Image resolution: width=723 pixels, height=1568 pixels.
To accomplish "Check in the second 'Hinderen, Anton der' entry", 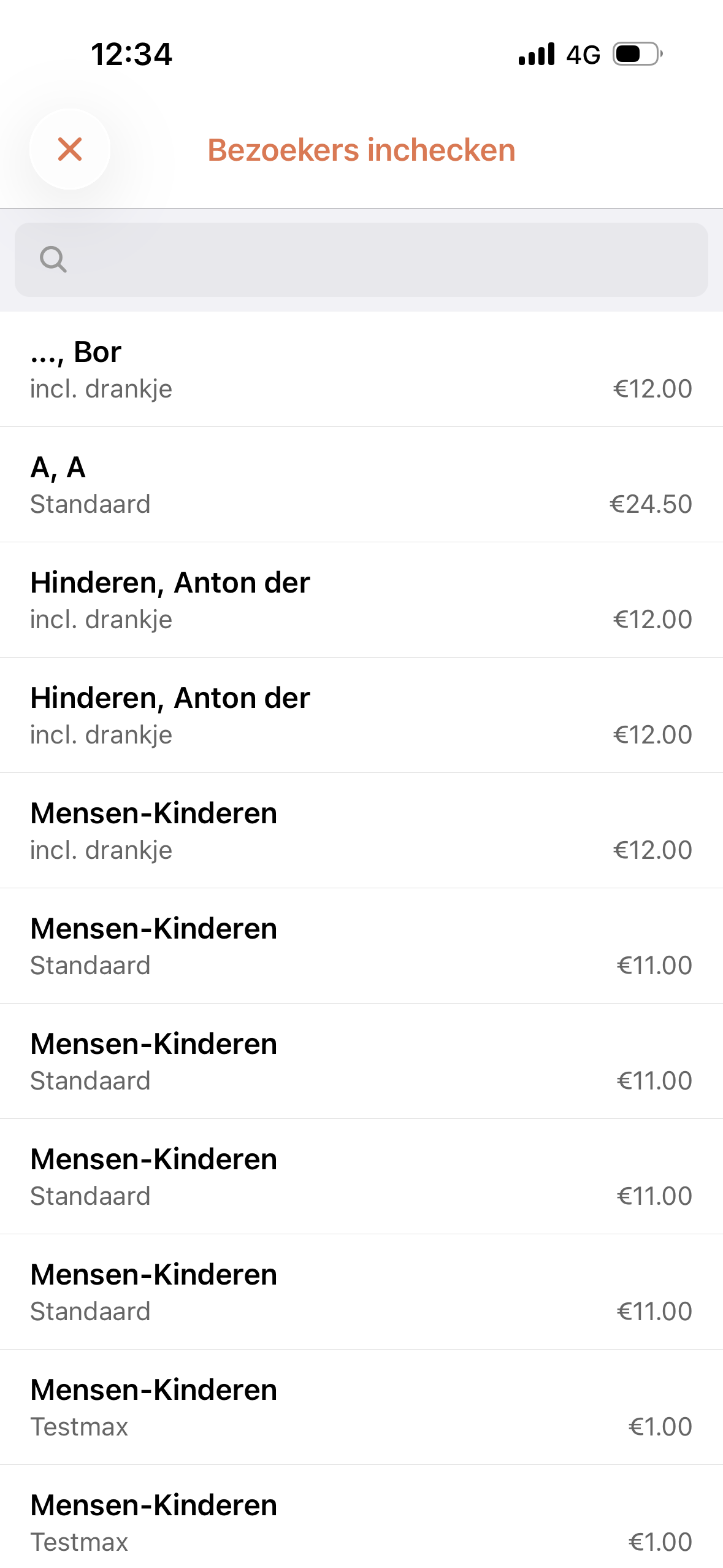I will click(362, 715).
